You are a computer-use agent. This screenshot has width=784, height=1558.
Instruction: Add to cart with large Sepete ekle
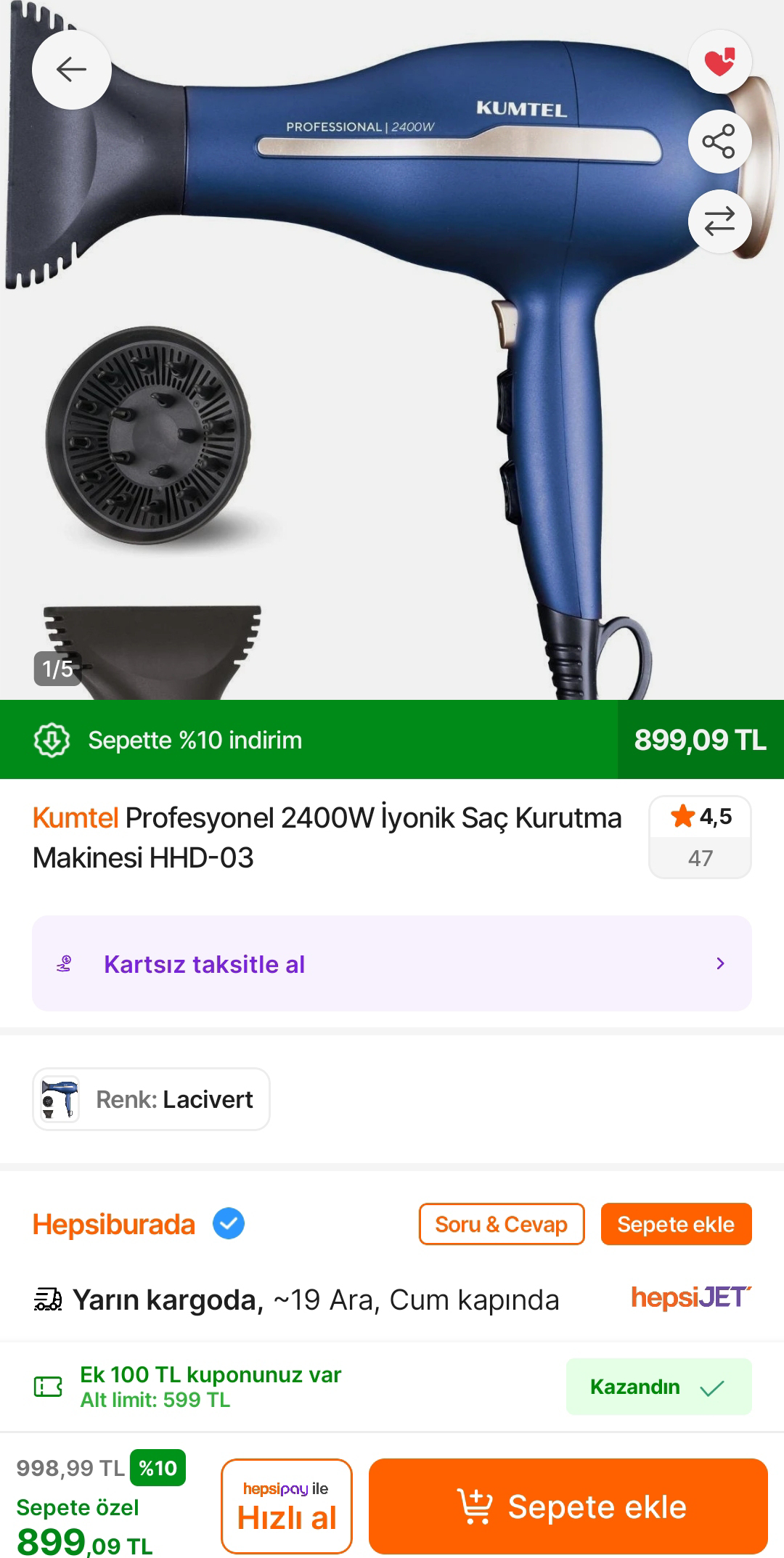point(568,1506)
